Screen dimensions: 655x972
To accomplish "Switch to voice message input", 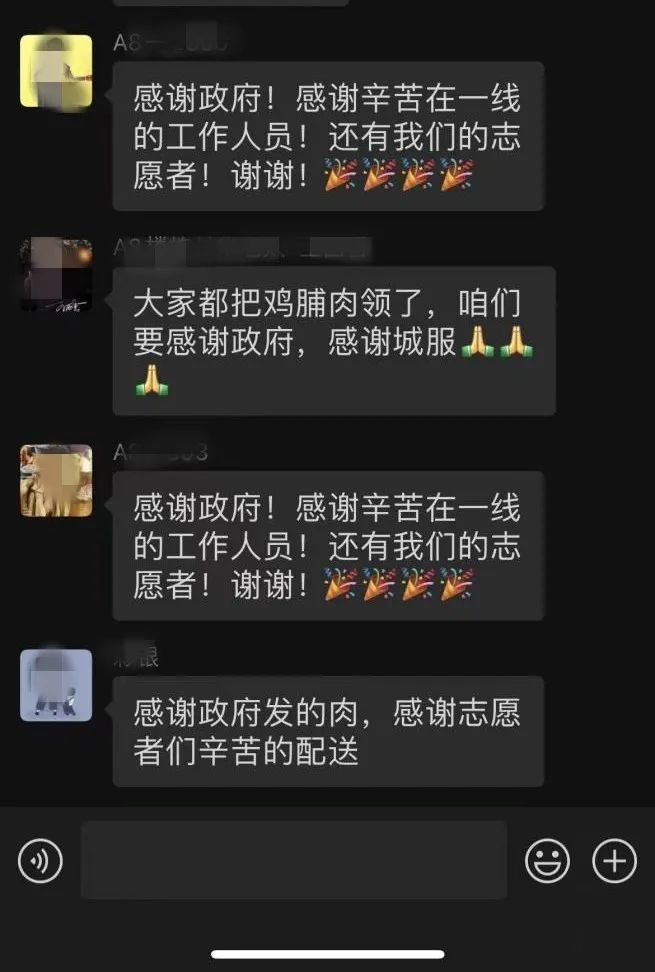I will click(x=40, y=860).
